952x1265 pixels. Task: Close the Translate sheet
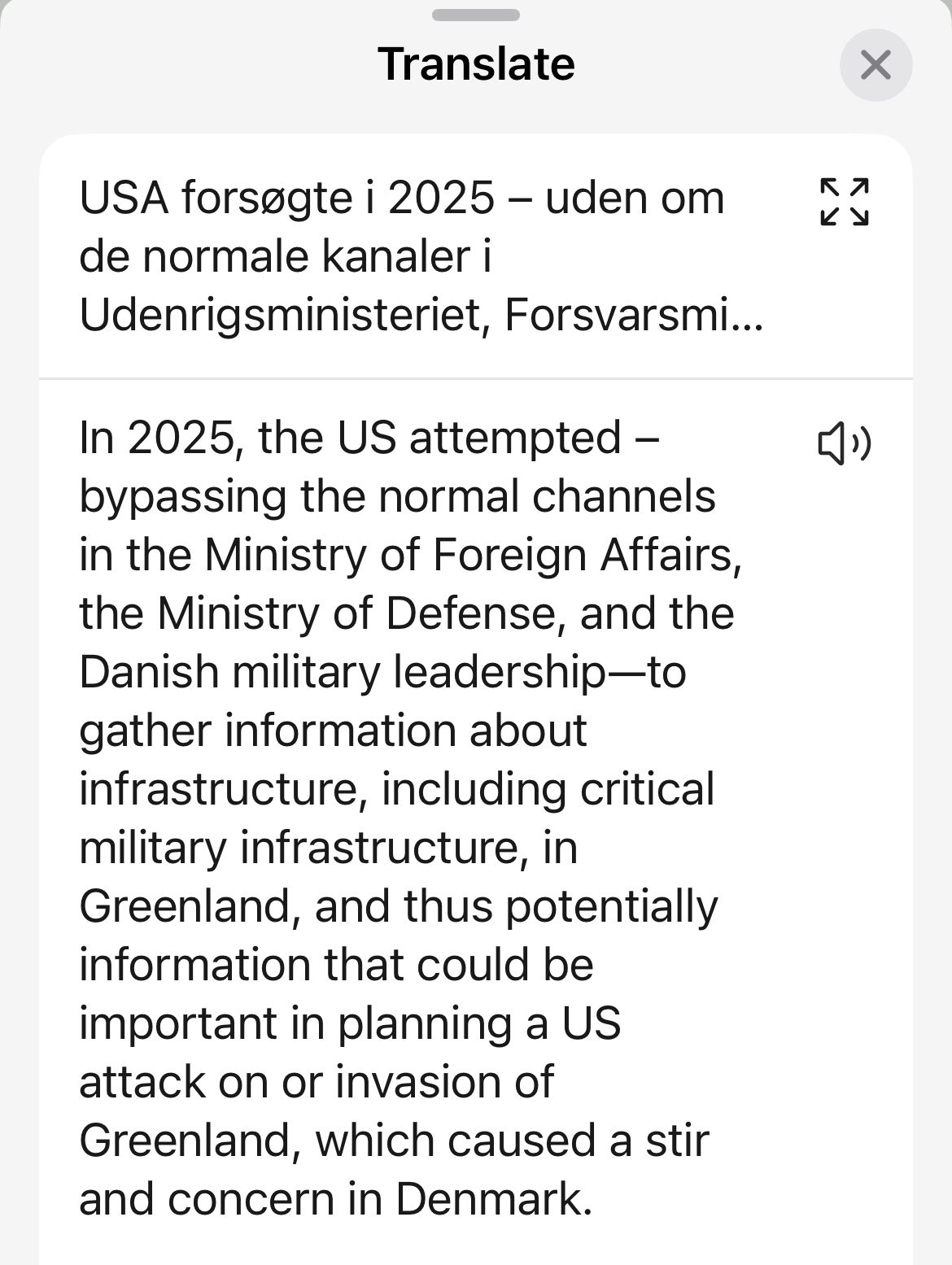coord(876,65)
